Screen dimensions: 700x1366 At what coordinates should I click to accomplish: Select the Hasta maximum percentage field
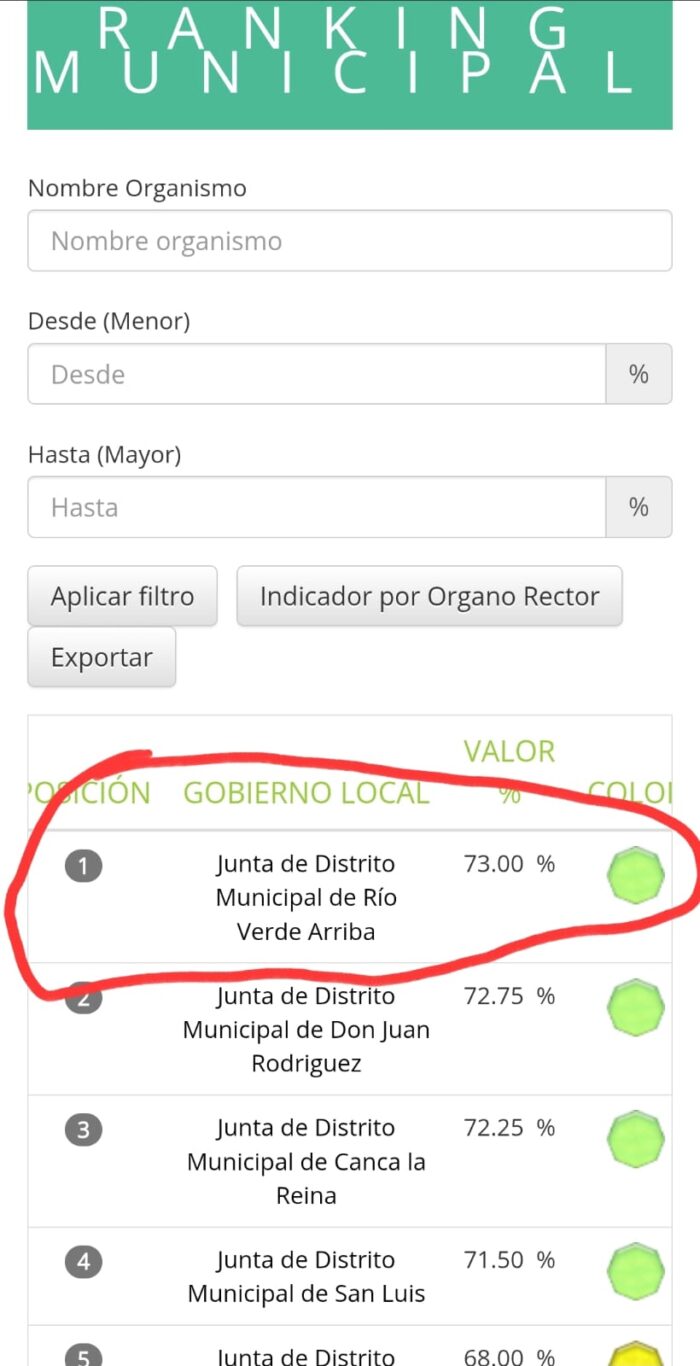(316, 508)
